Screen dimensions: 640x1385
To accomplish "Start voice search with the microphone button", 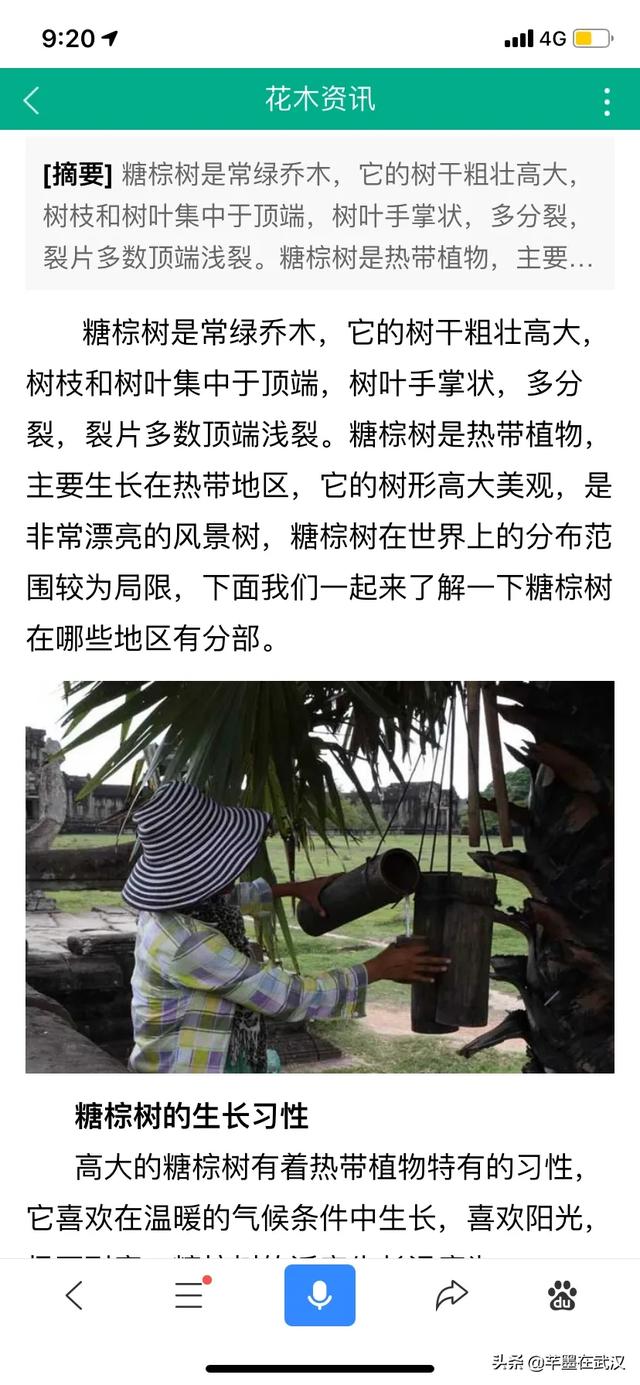I will [320, 1295].
